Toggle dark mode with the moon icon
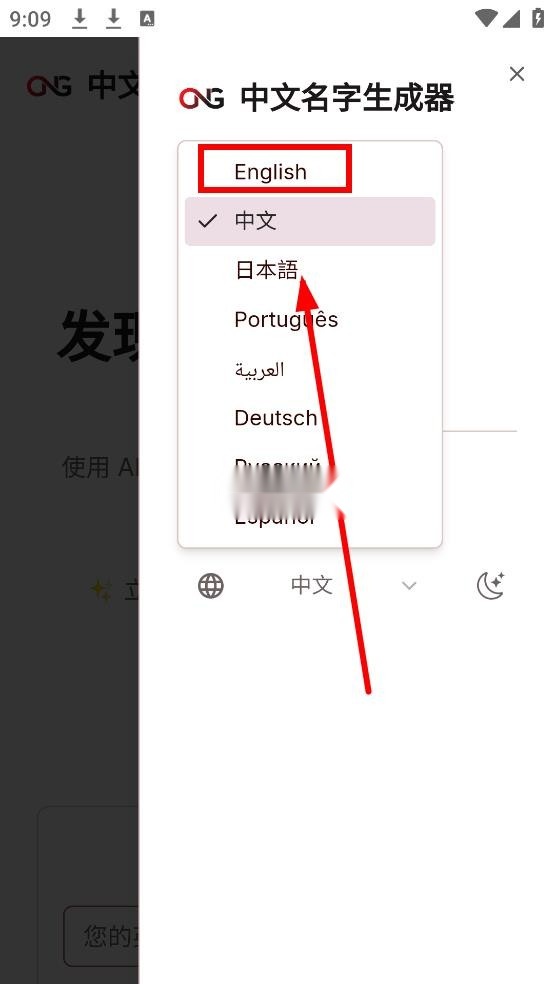Screen dimensions: 554x984 point(491,586)
